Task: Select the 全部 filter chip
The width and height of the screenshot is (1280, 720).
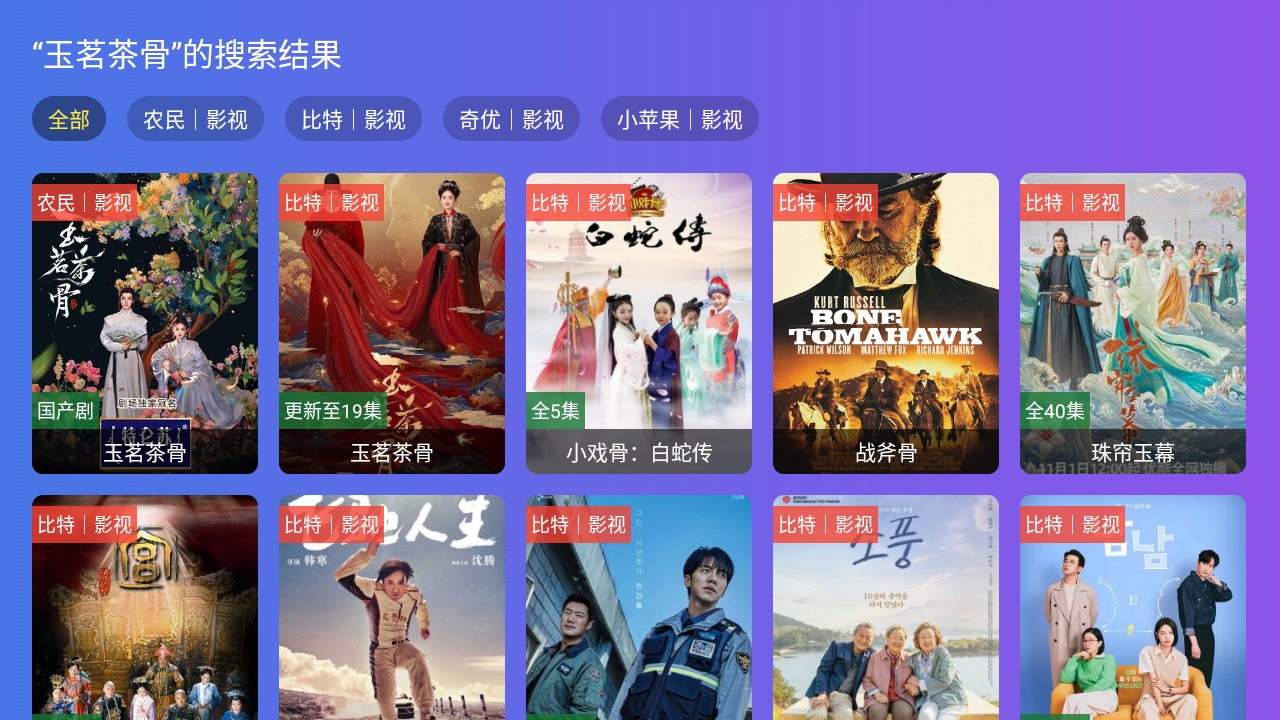Action: click(69, 119)
